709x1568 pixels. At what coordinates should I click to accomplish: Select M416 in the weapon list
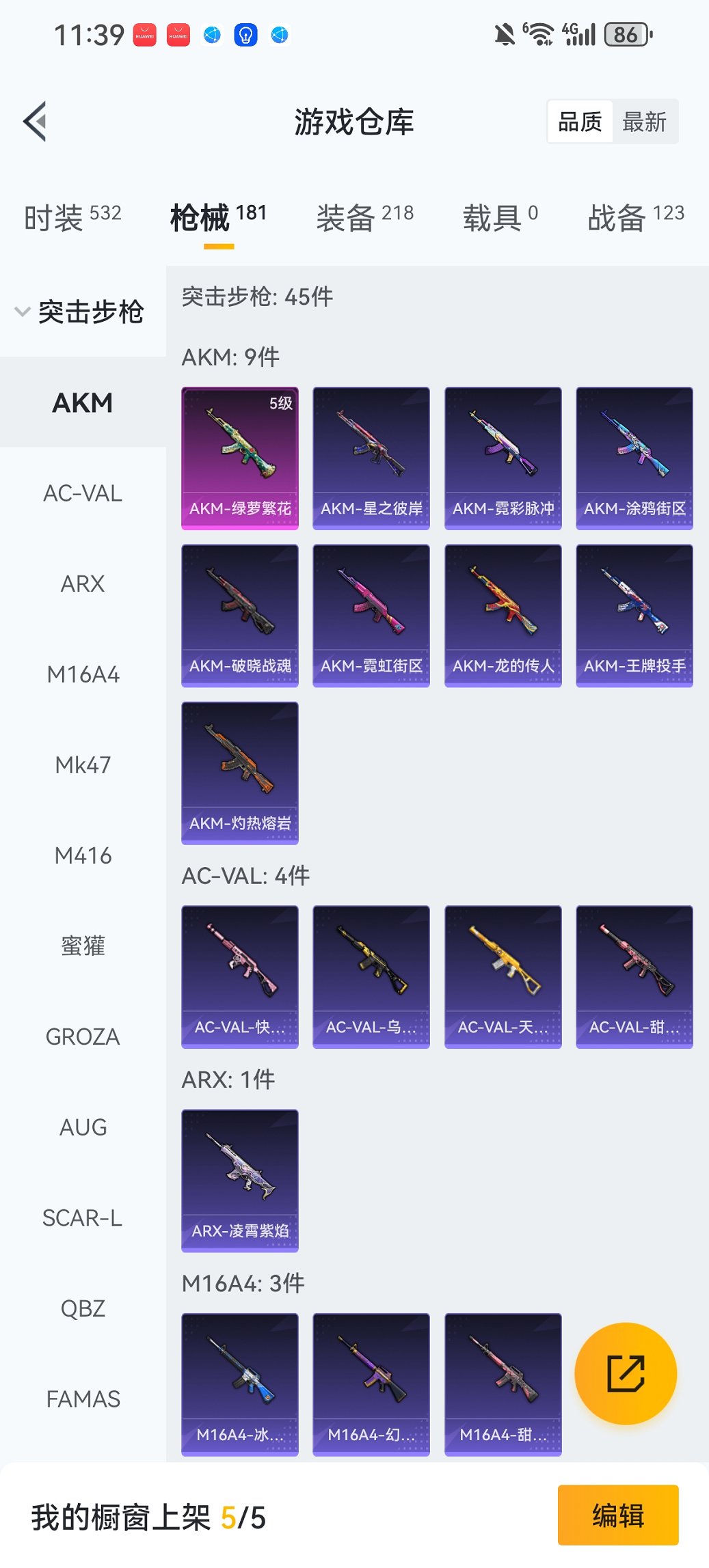pyautogui.click(x=83, y=855)
